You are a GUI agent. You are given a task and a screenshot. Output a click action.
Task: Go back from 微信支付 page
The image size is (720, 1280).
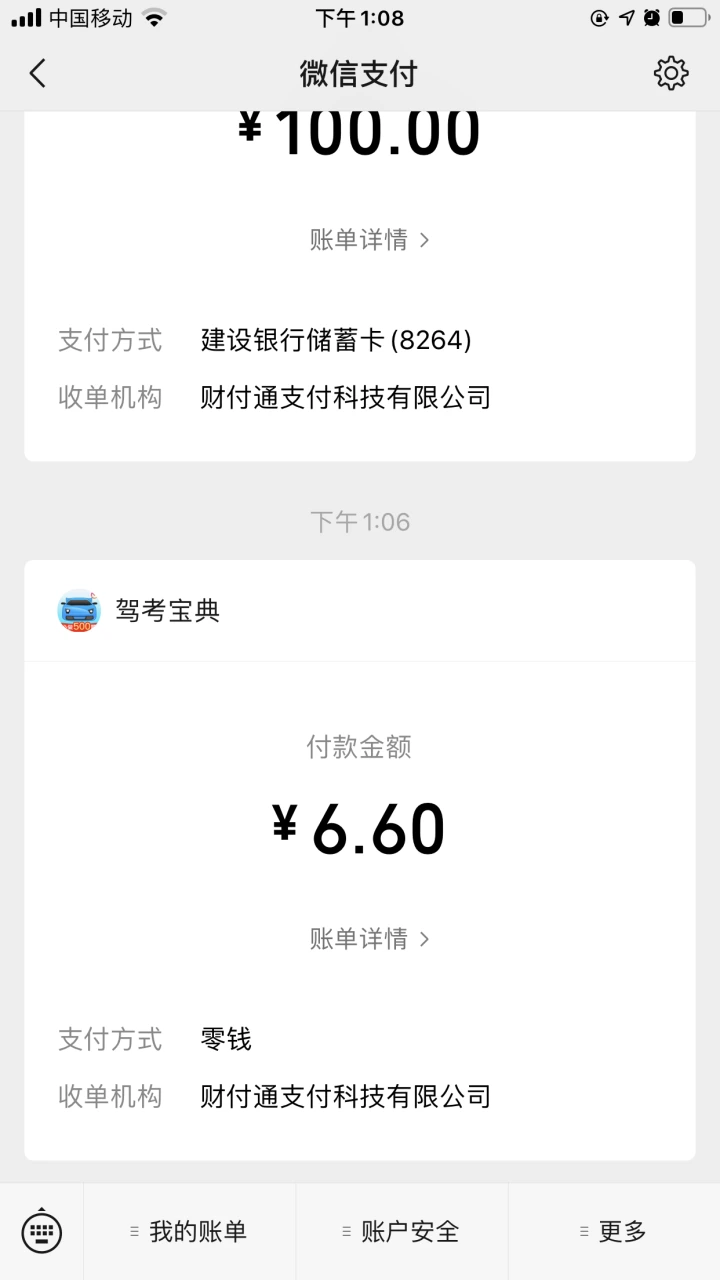click(38, 73)
